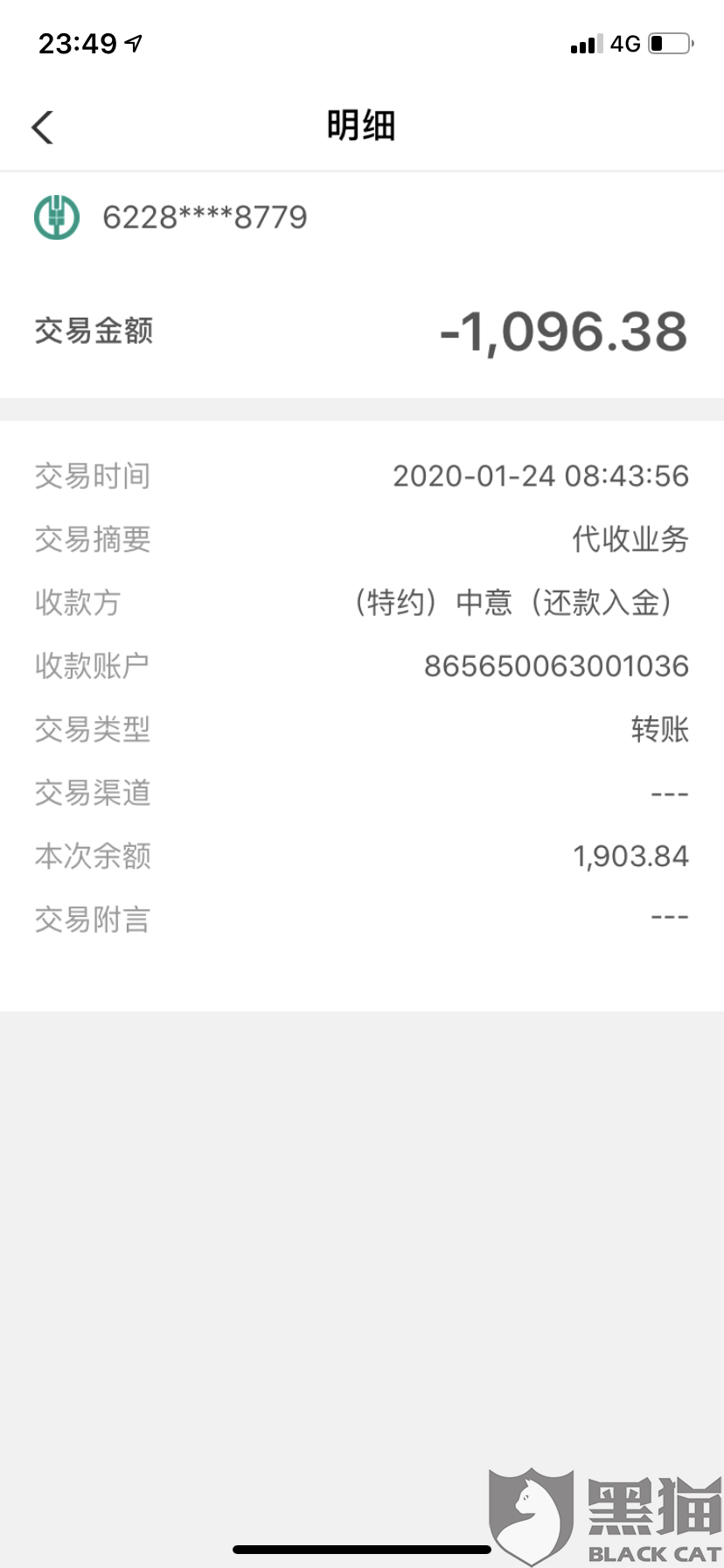Go back from the 明细 page
Screen dimensions: 724x1568
click(43, 127)
